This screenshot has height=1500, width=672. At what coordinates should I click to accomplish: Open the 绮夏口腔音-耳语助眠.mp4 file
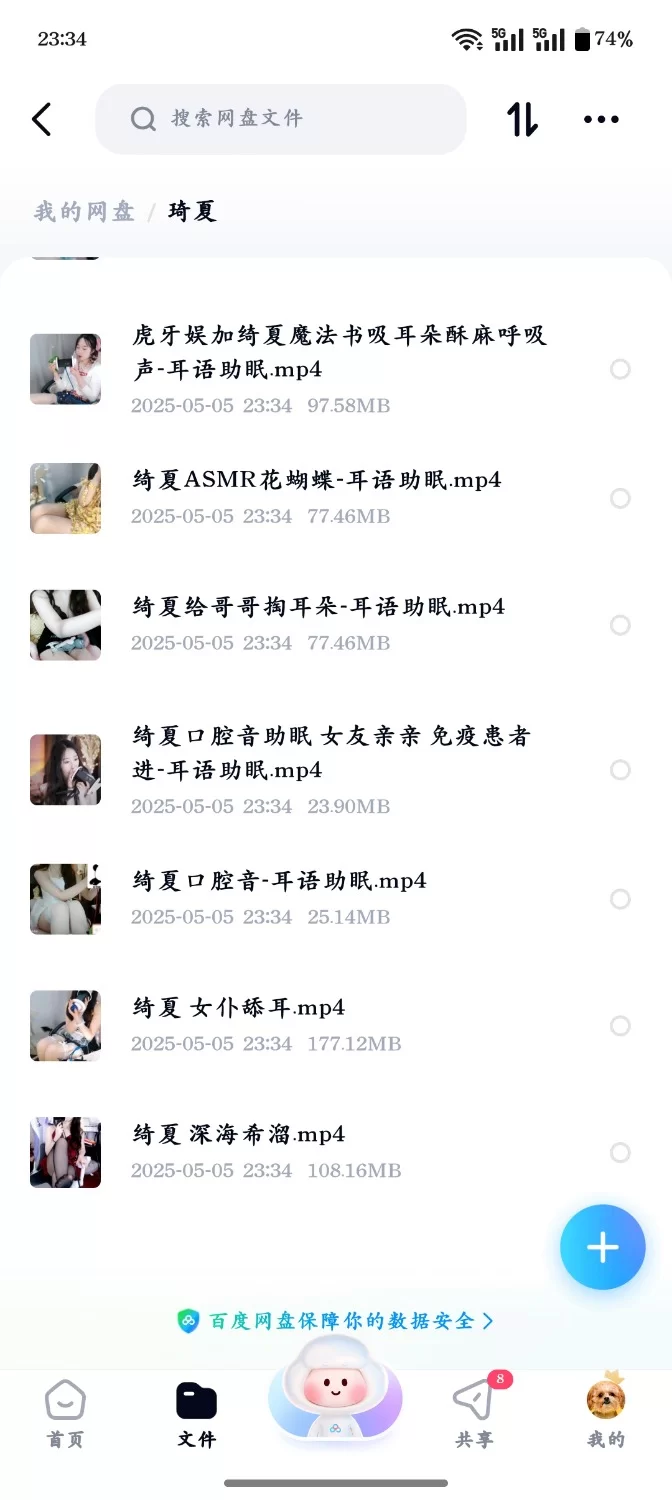point(280,882)
